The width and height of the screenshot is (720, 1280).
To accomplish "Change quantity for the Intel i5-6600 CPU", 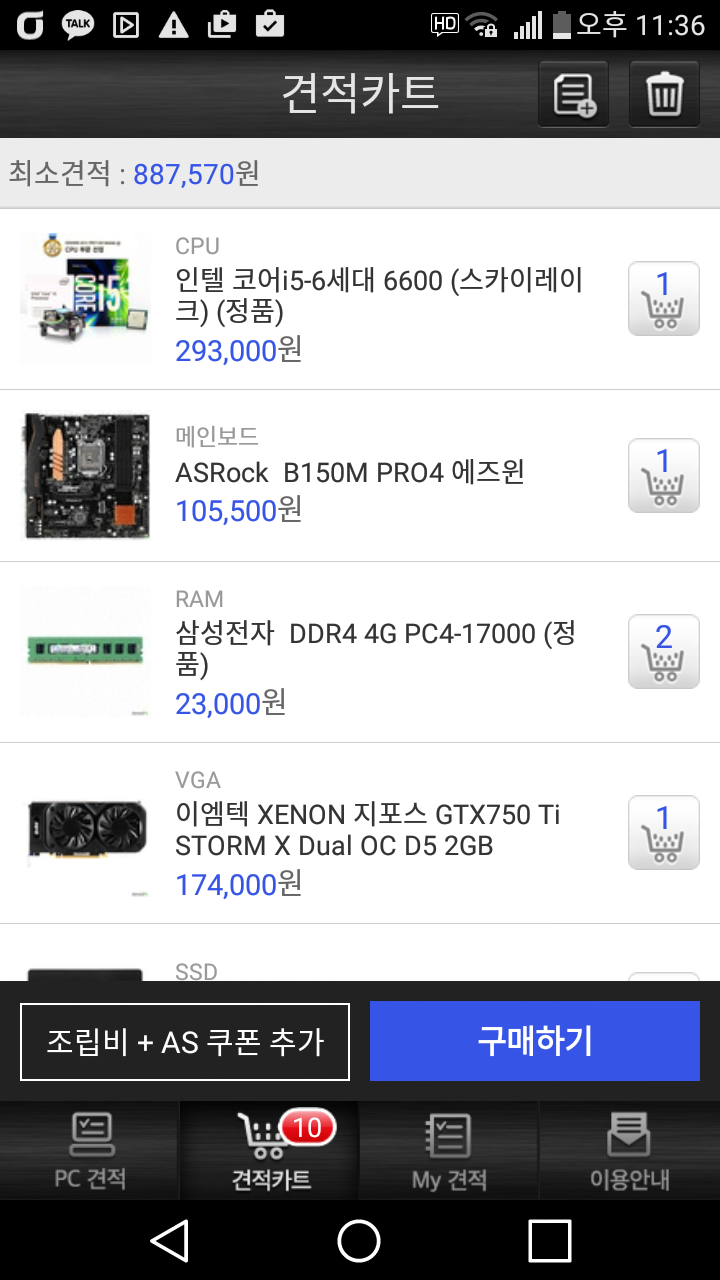I will (x=663, y=299).
